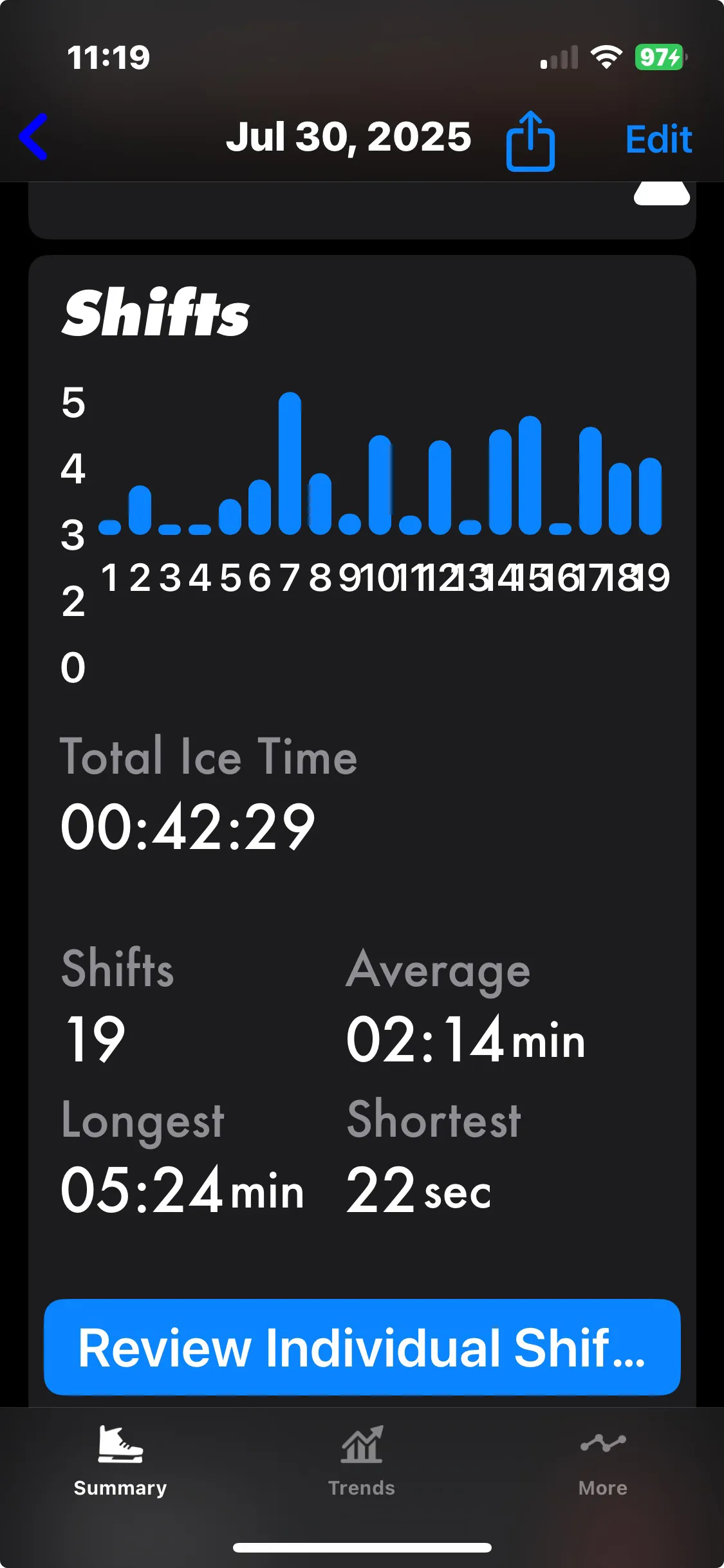Image resolution: width=724 pixels, height=1568 pixels.
Task: Select the tallest shift bar number 7
Action: 291,463
